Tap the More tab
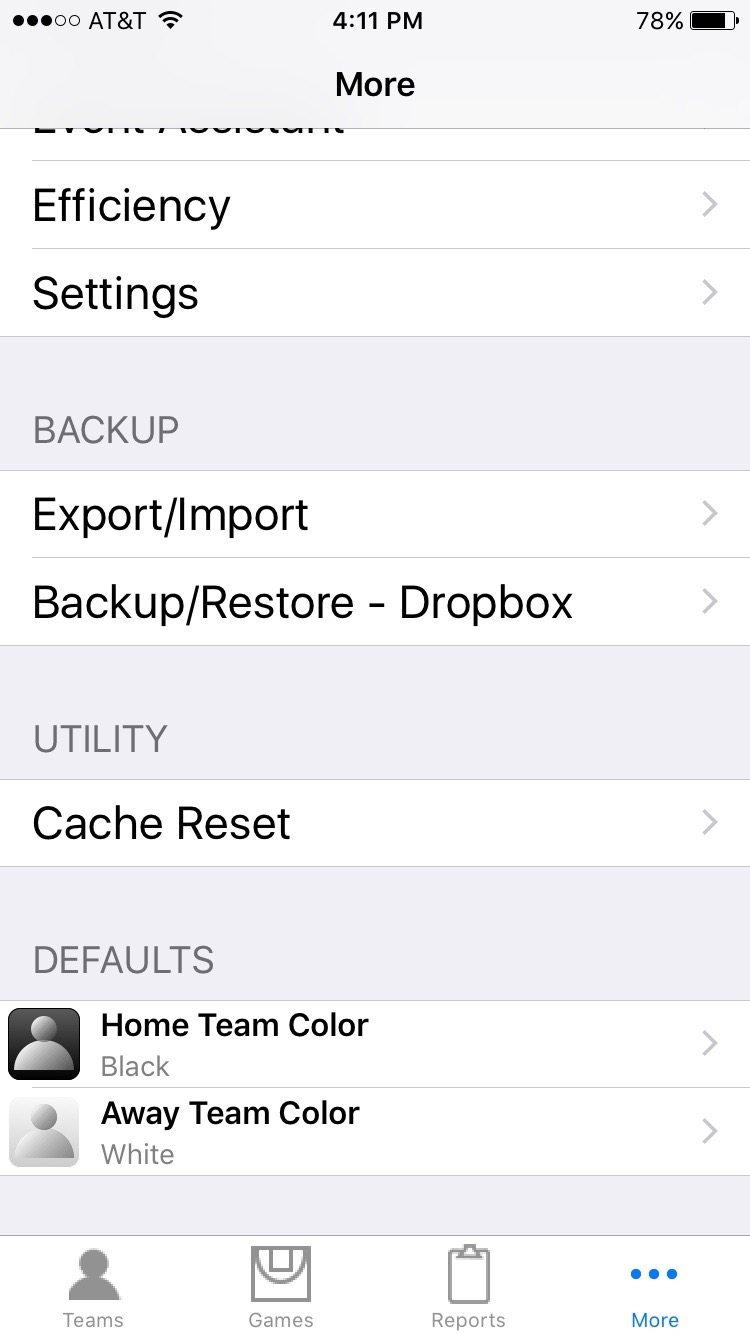The height and width of the screenshot is (1334, 750). [x=655, y=1288]
